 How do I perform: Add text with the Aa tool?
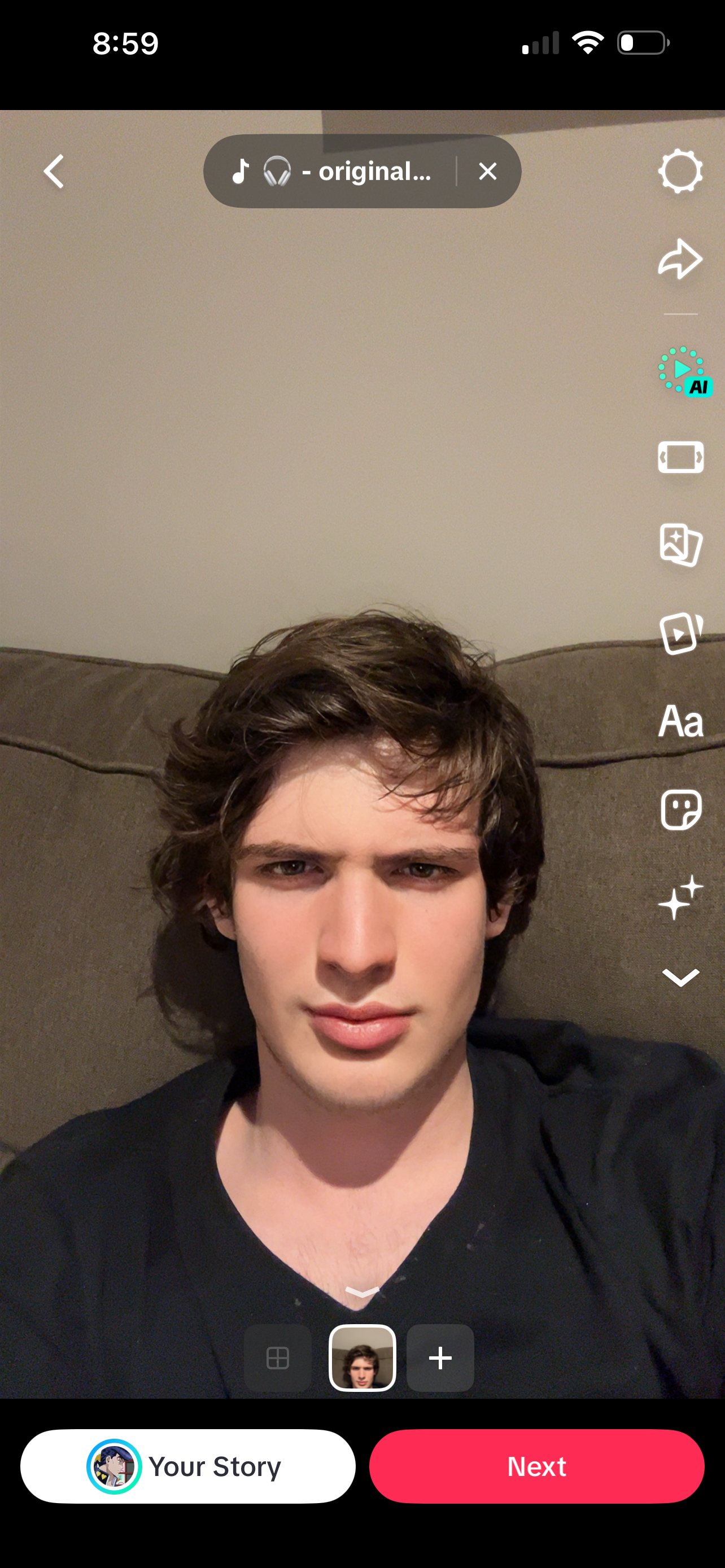point(680,721)
